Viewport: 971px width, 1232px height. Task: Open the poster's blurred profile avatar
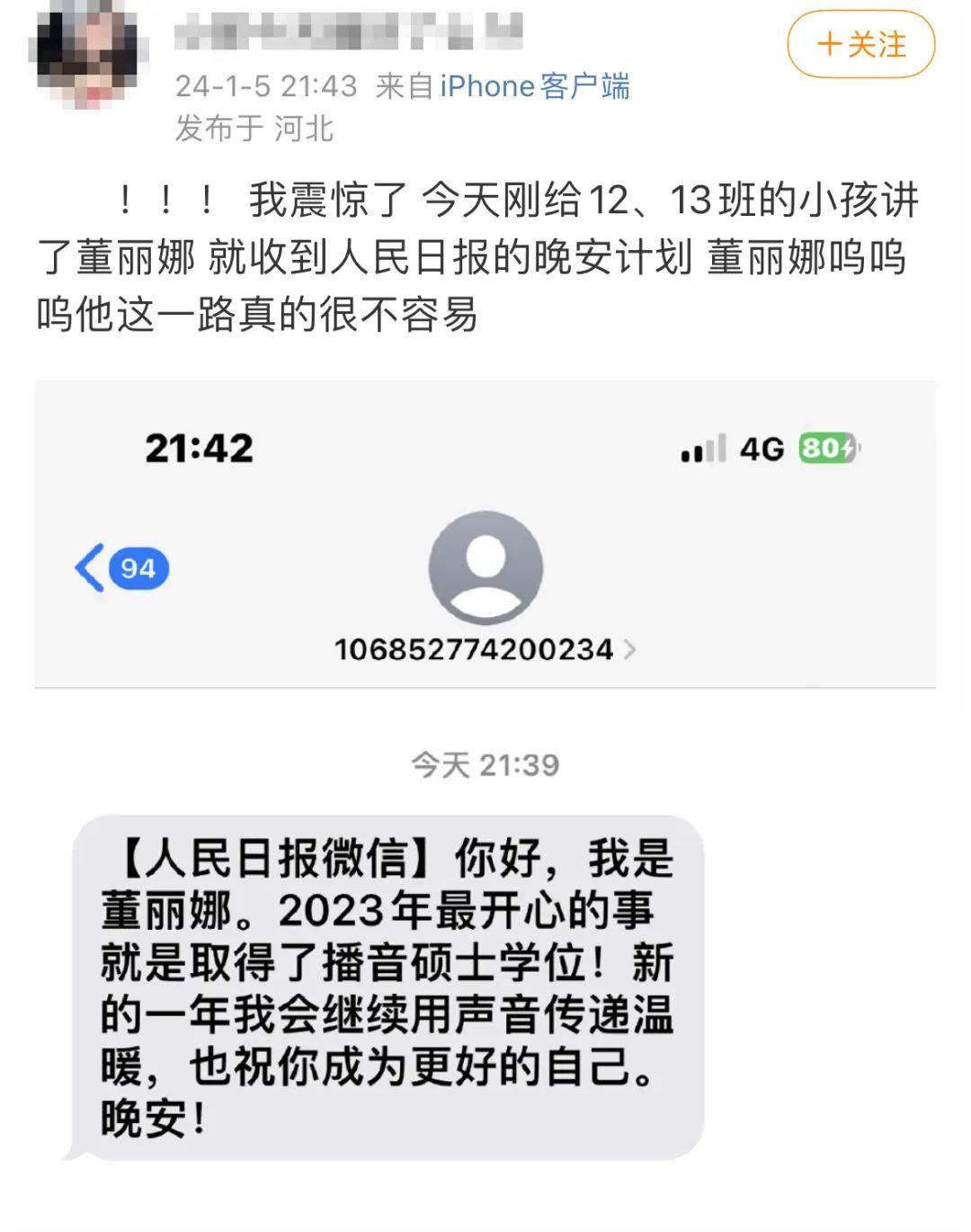[90, 56]
